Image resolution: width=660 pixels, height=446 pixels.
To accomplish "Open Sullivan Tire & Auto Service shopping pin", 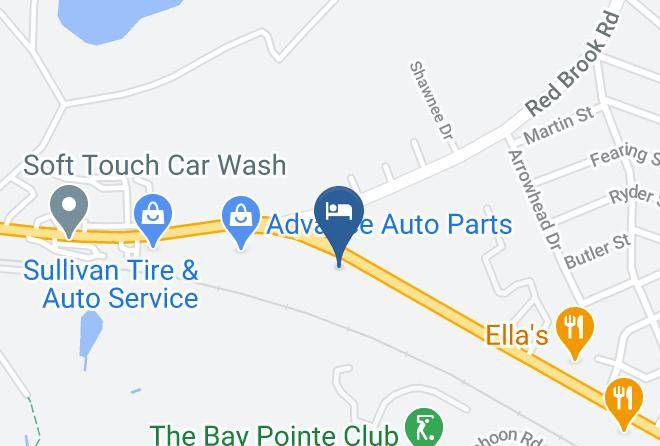I will (x=153, y=220).
